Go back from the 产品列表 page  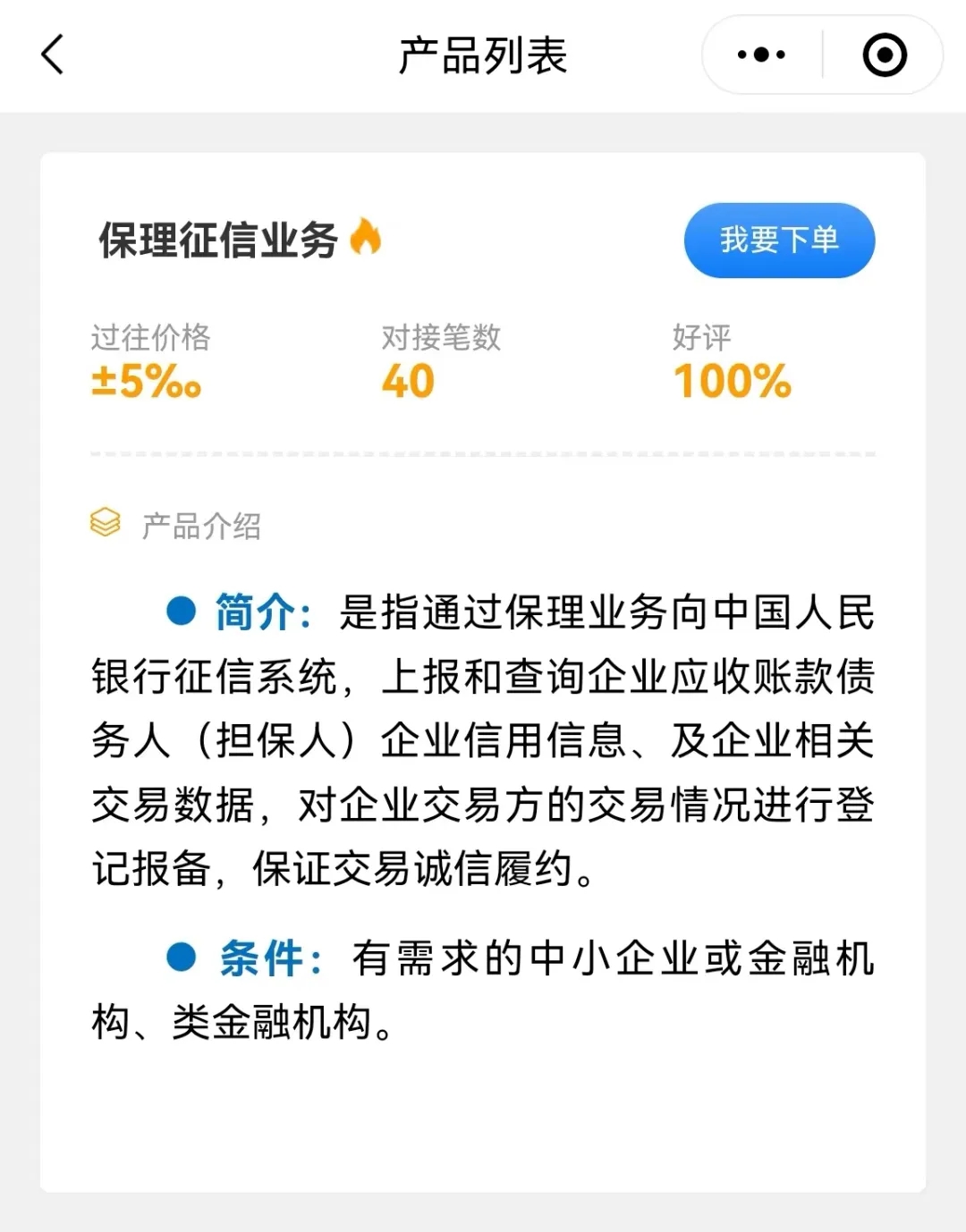coord(53,55)
